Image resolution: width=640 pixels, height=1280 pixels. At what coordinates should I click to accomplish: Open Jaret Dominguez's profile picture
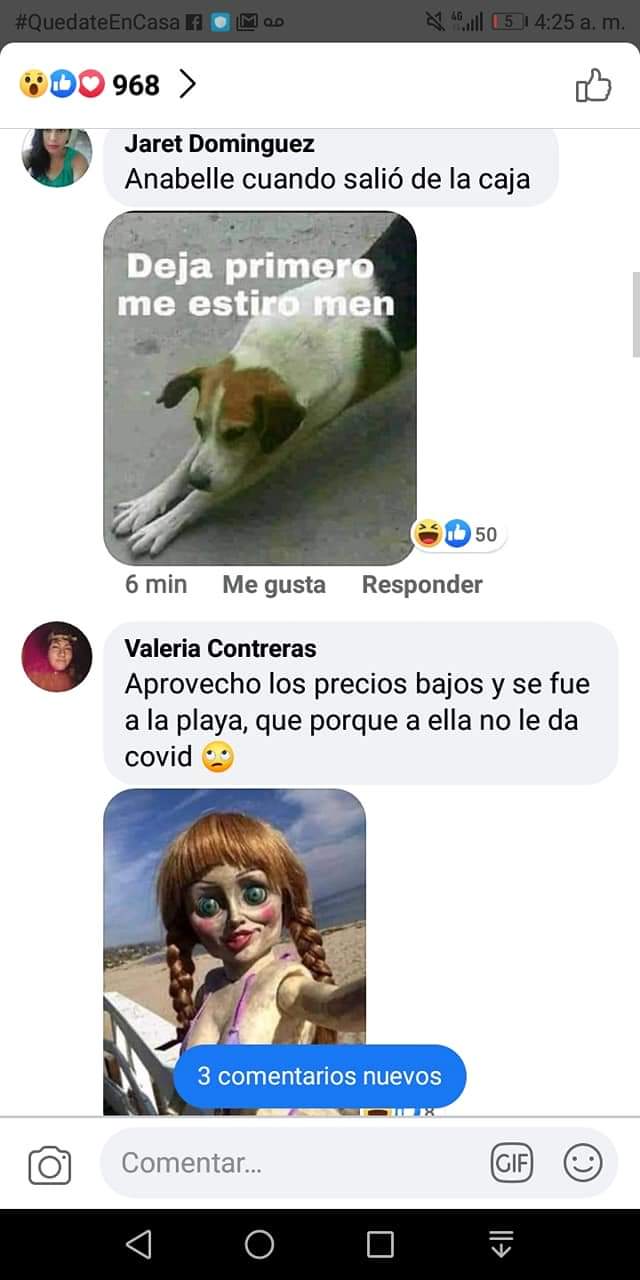coord(57,157)
